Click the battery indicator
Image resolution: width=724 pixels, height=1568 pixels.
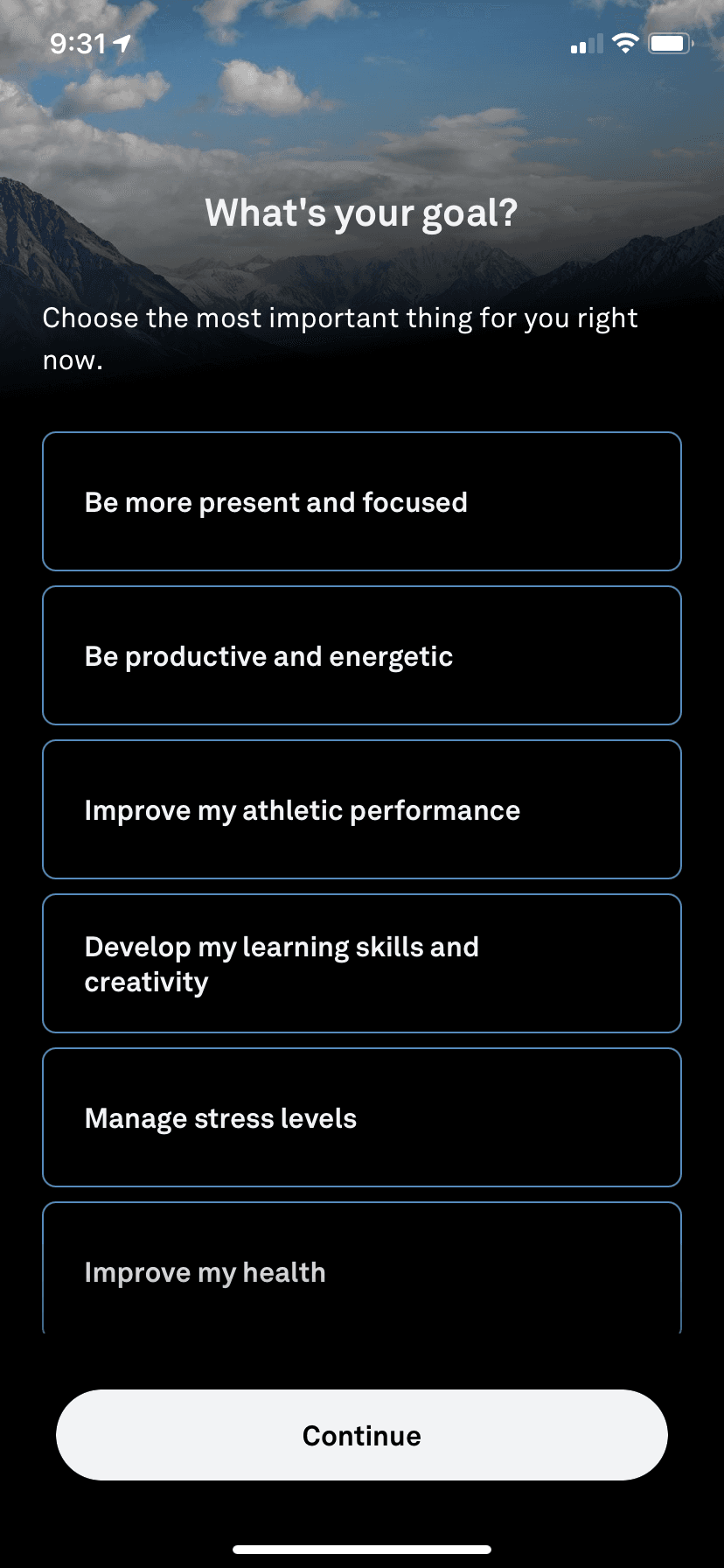pyautogui.click(x=671, y=43)
